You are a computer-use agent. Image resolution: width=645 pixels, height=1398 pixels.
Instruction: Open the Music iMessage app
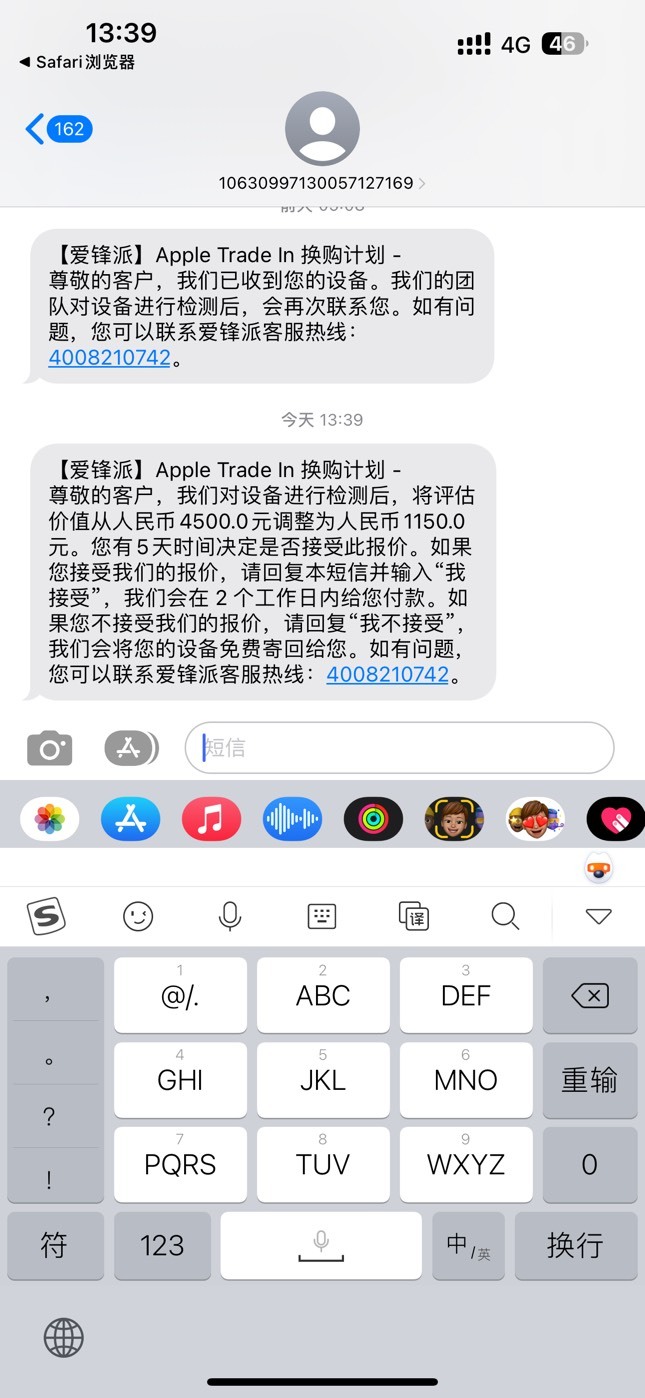(x=211, y=820)
